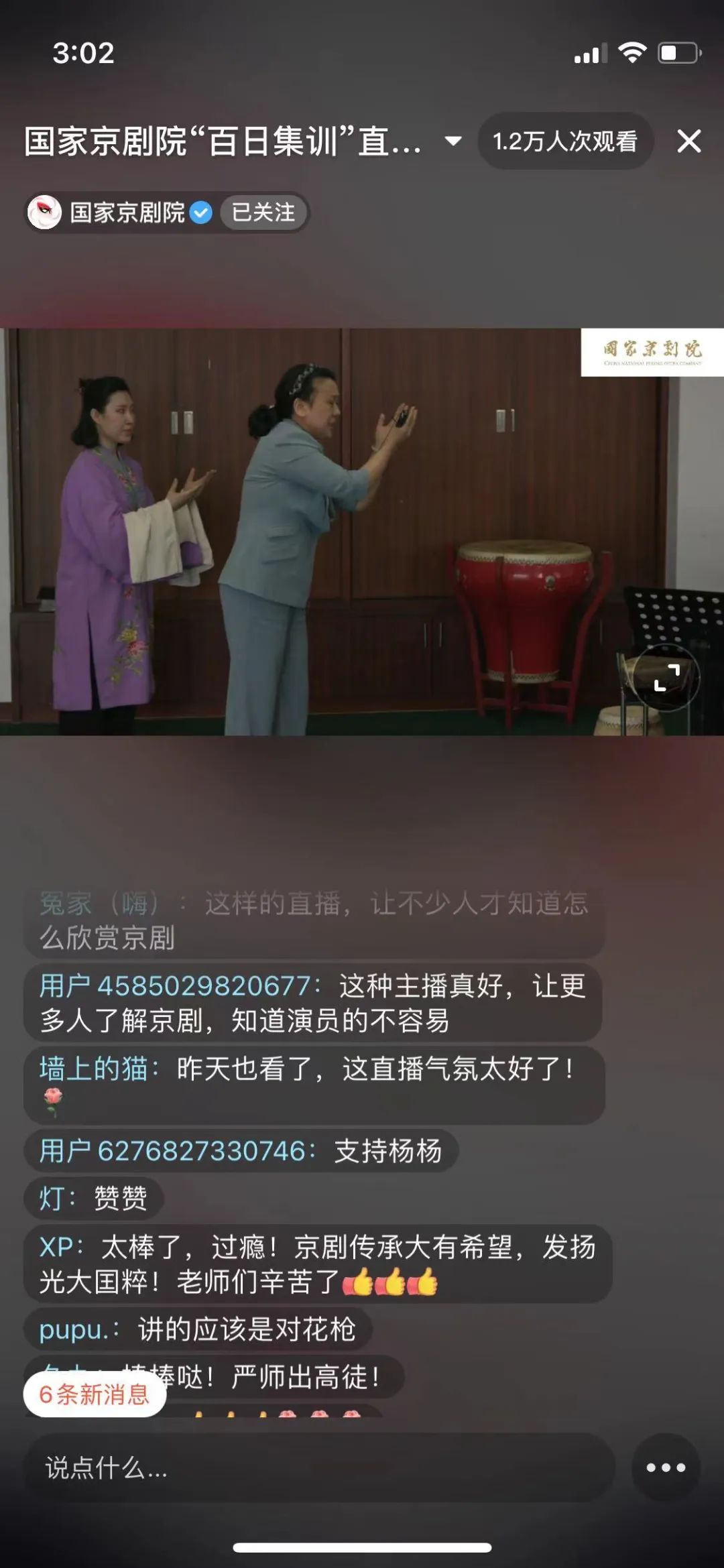Open 1.2万人次观看 viewer count

[565, 141]
